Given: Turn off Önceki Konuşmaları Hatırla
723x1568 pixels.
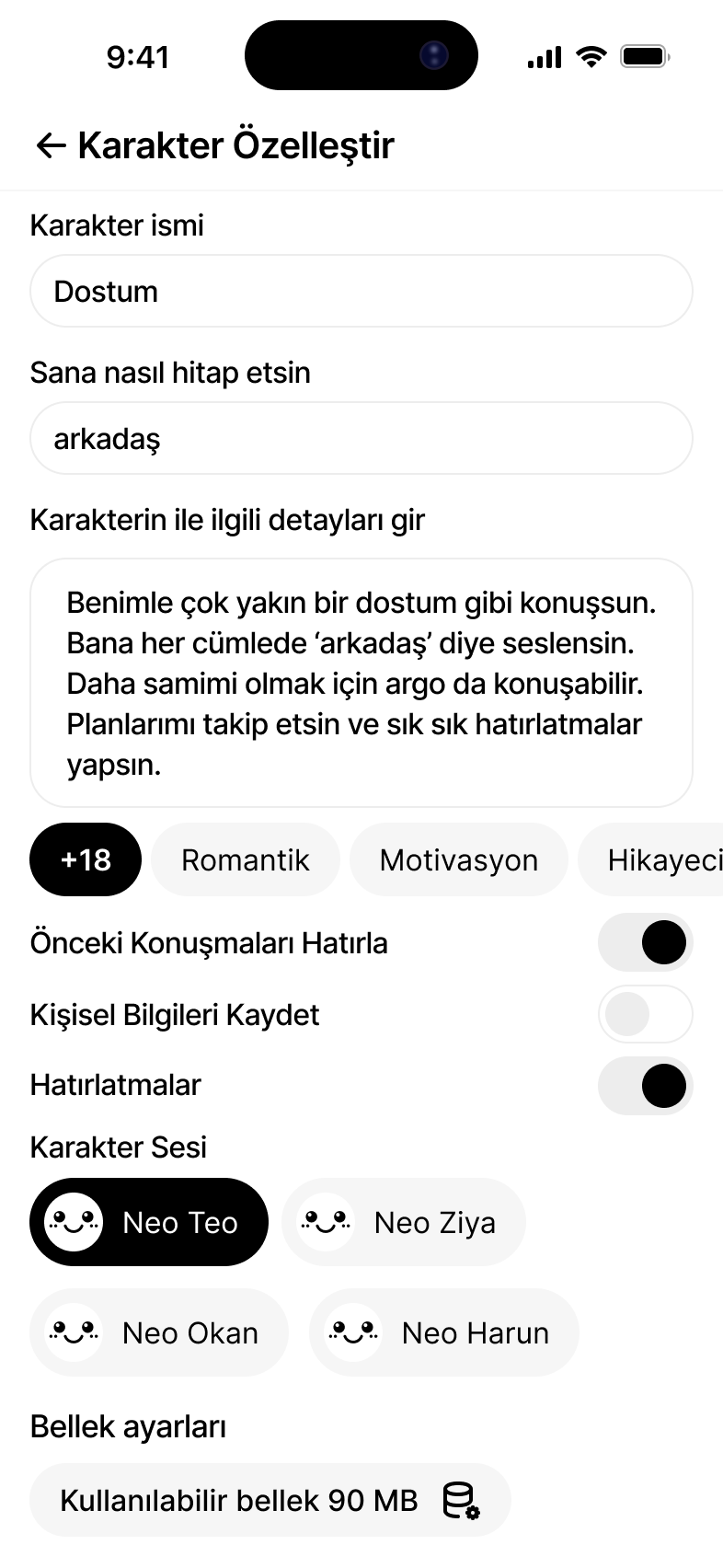Looking at the screenshot, I should 645,943.
